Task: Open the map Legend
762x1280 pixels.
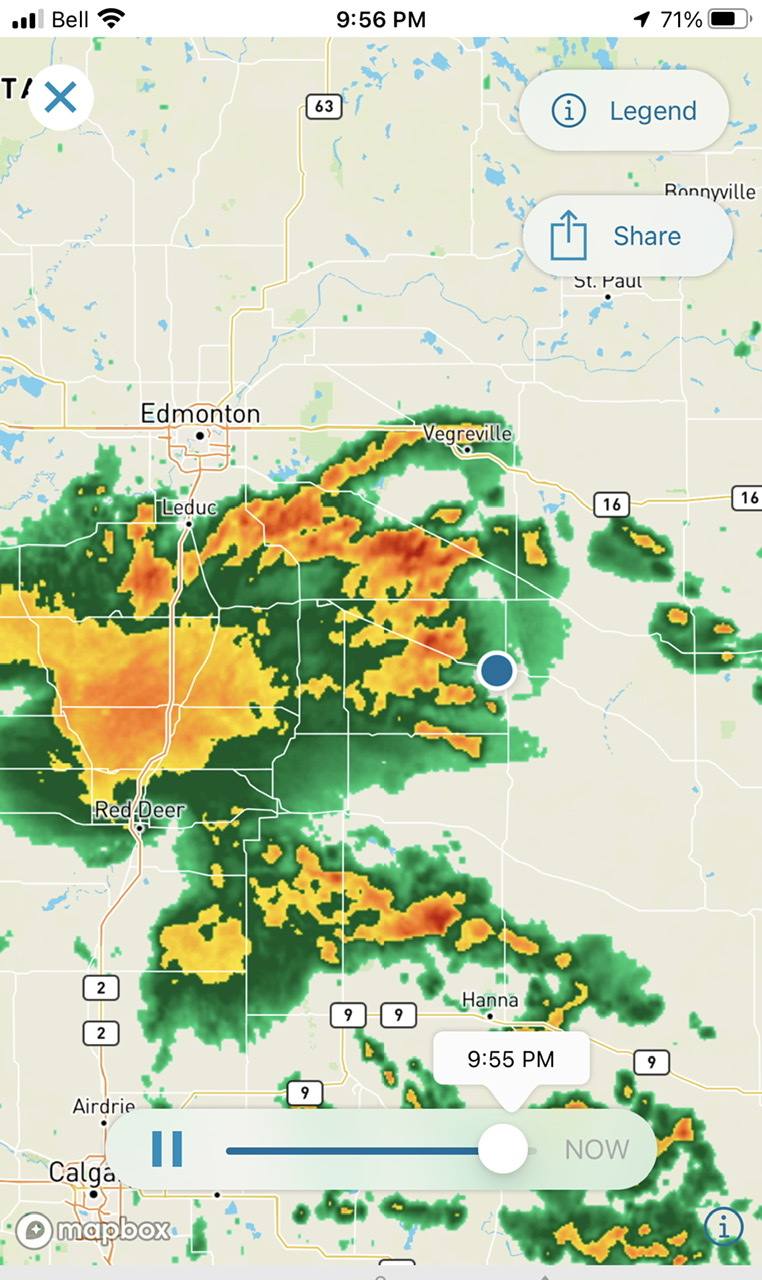Action: tap(624, 111)
